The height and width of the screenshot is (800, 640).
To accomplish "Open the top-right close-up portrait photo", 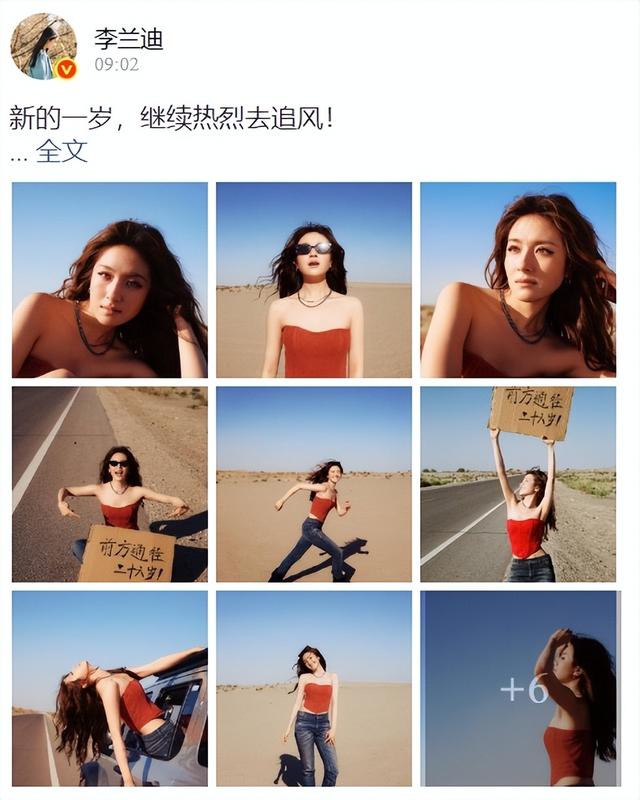I will (518, 280).
